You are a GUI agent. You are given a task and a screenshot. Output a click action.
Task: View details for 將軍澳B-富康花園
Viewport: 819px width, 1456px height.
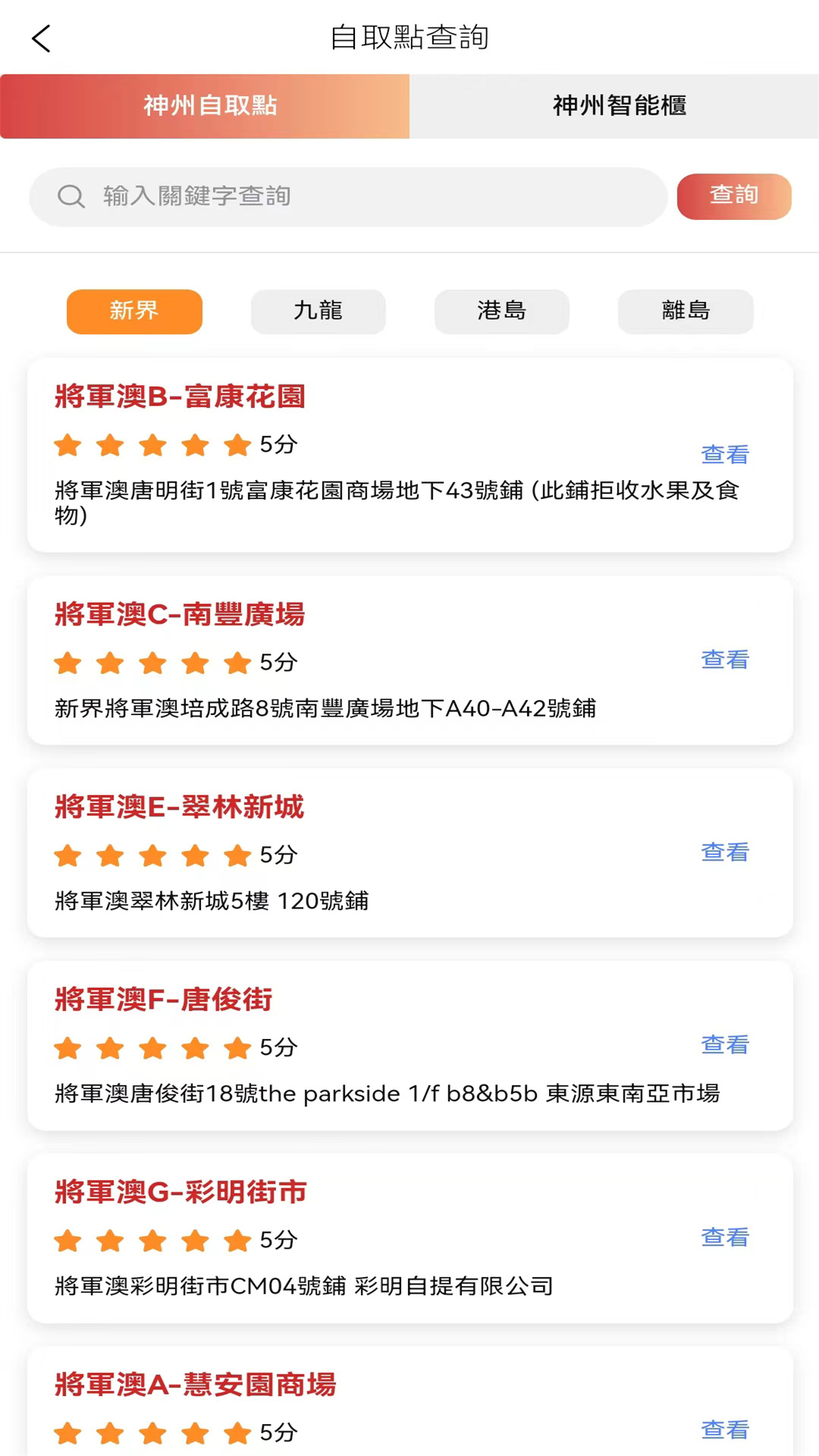724,454
